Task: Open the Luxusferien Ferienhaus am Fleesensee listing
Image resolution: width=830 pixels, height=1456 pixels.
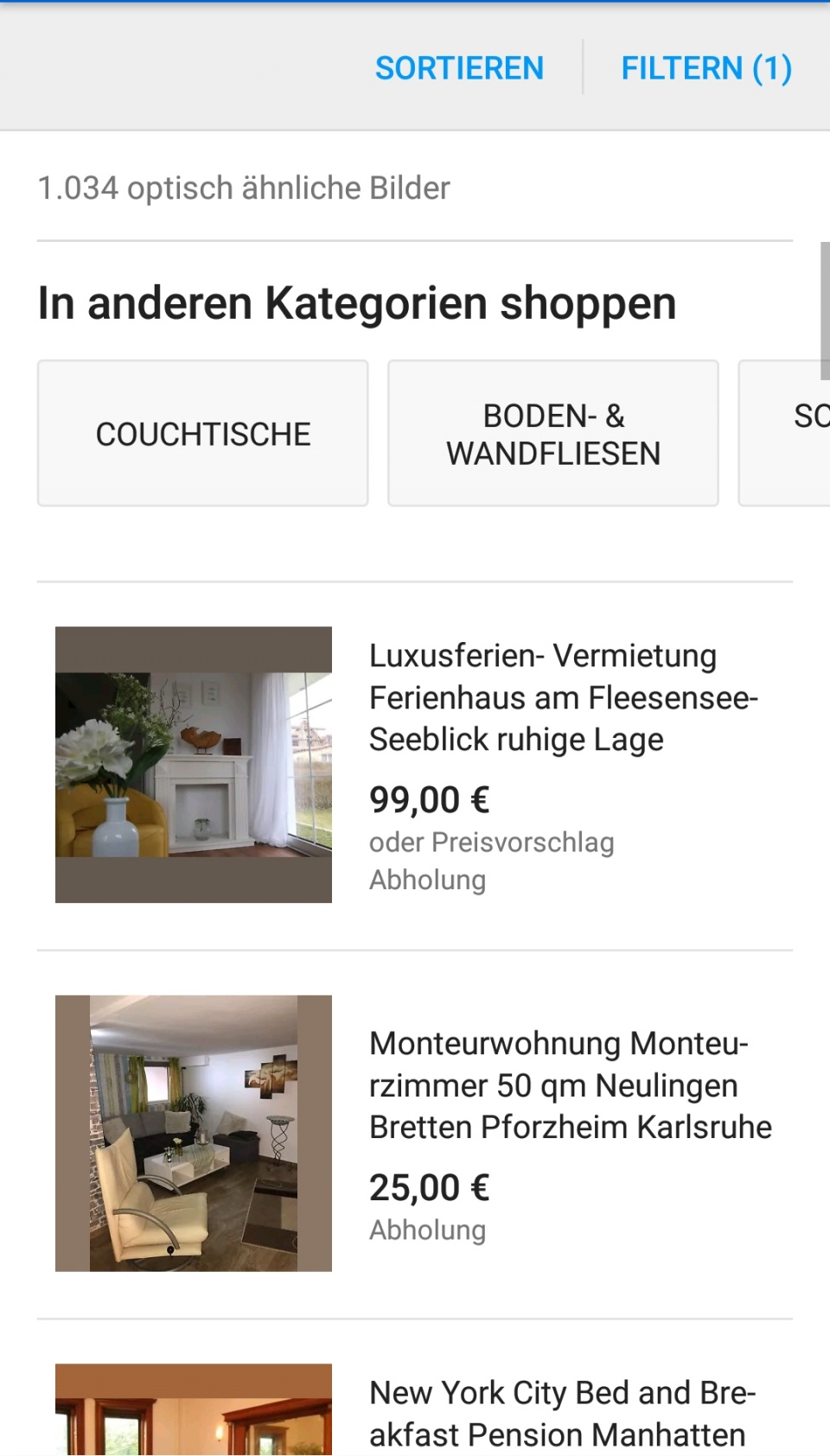Action: pos(415,765)
